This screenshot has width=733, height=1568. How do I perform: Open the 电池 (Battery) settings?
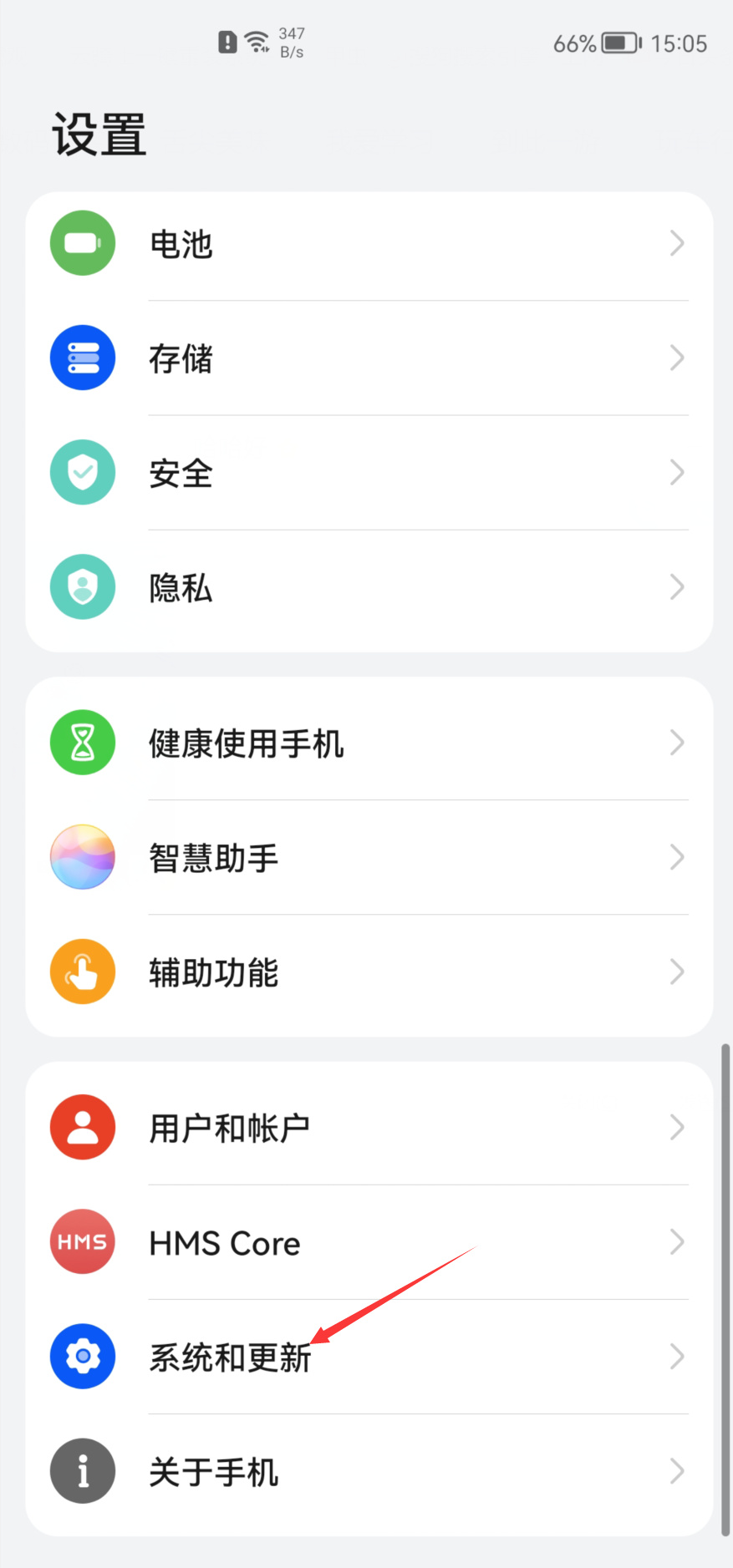point(368,244)
